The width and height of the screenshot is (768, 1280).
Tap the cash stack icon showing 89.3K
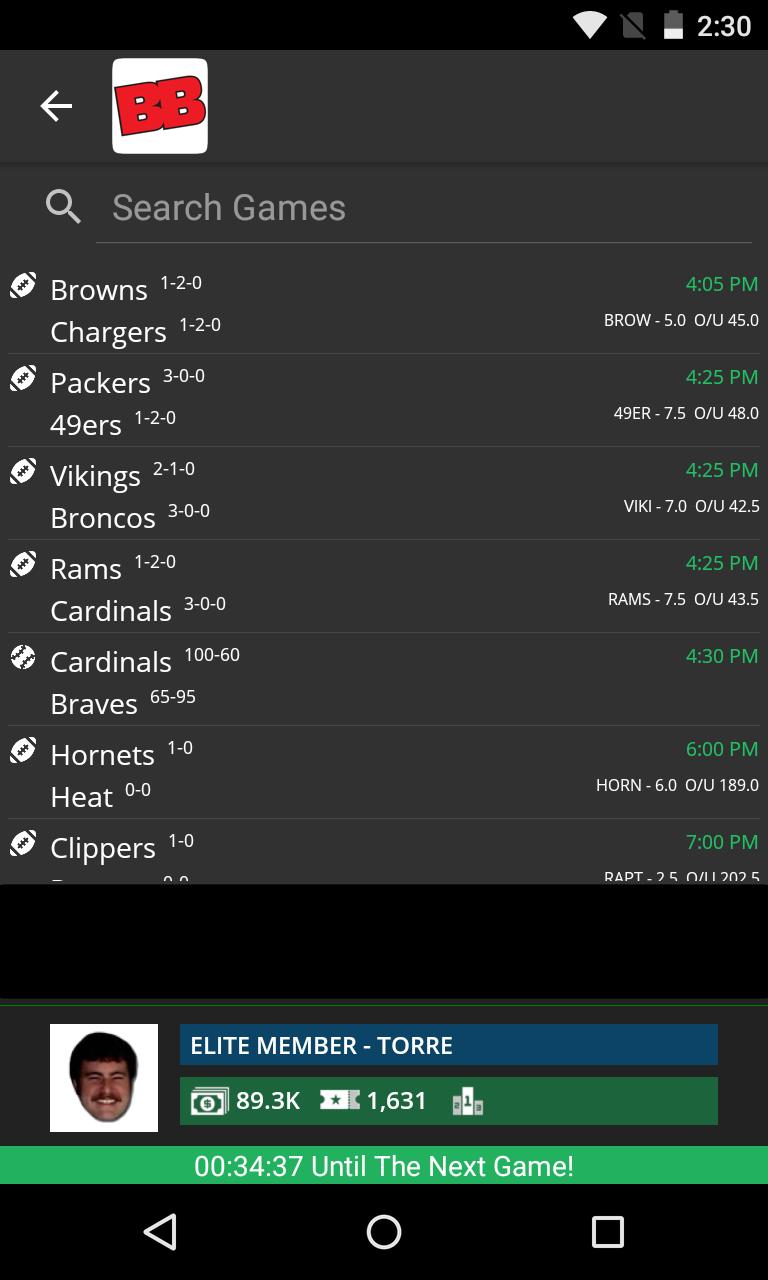click(x=207, y=1100)
